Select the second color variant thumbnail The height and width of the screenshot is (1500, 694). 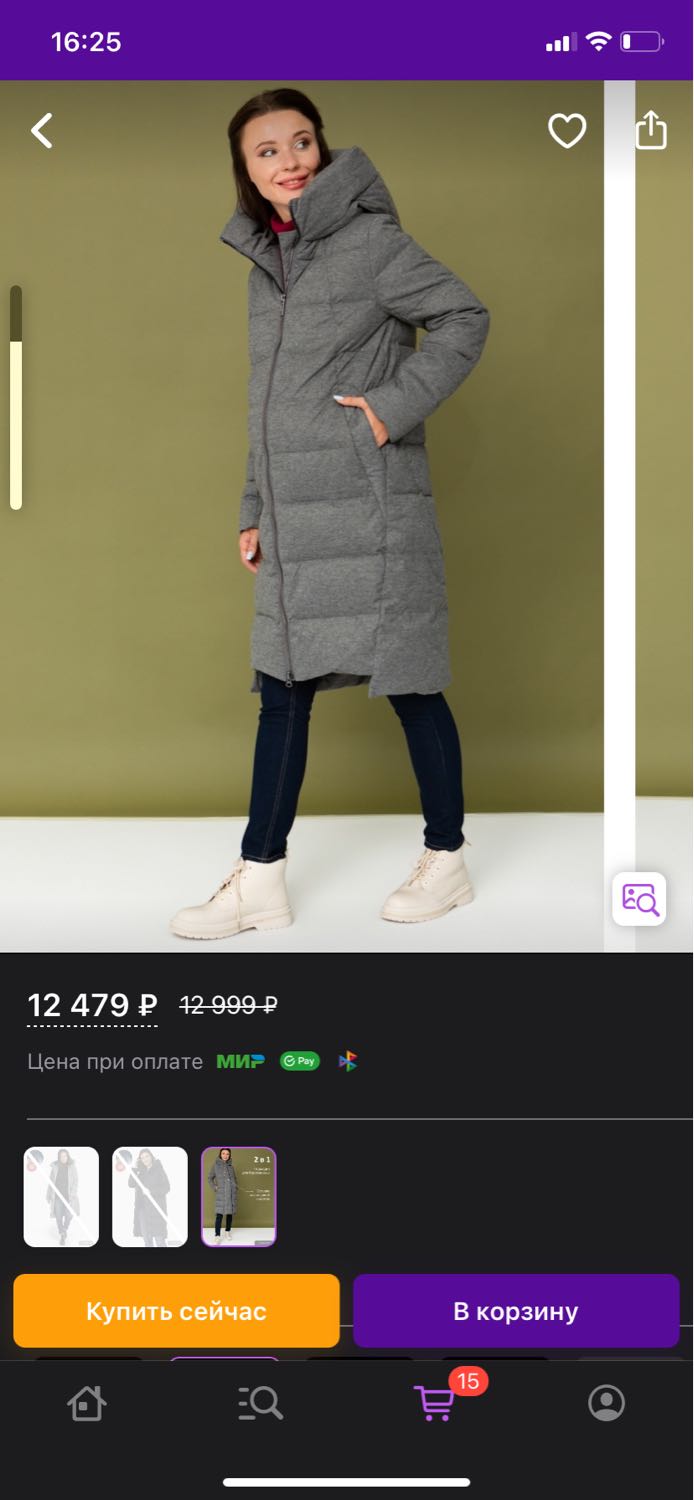tap(150, 1197)
